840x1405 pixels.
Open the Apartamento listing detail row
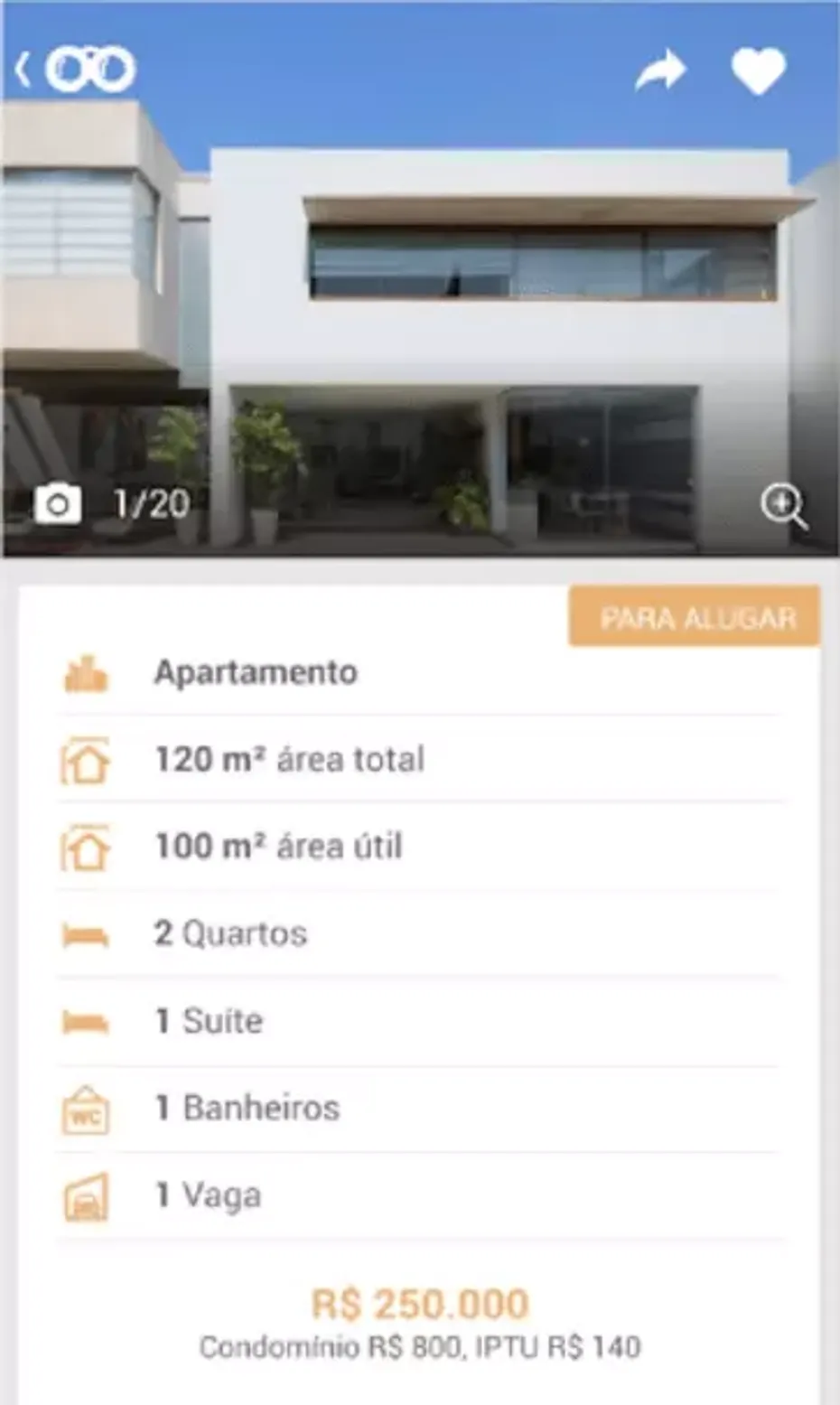click(256, 672)
